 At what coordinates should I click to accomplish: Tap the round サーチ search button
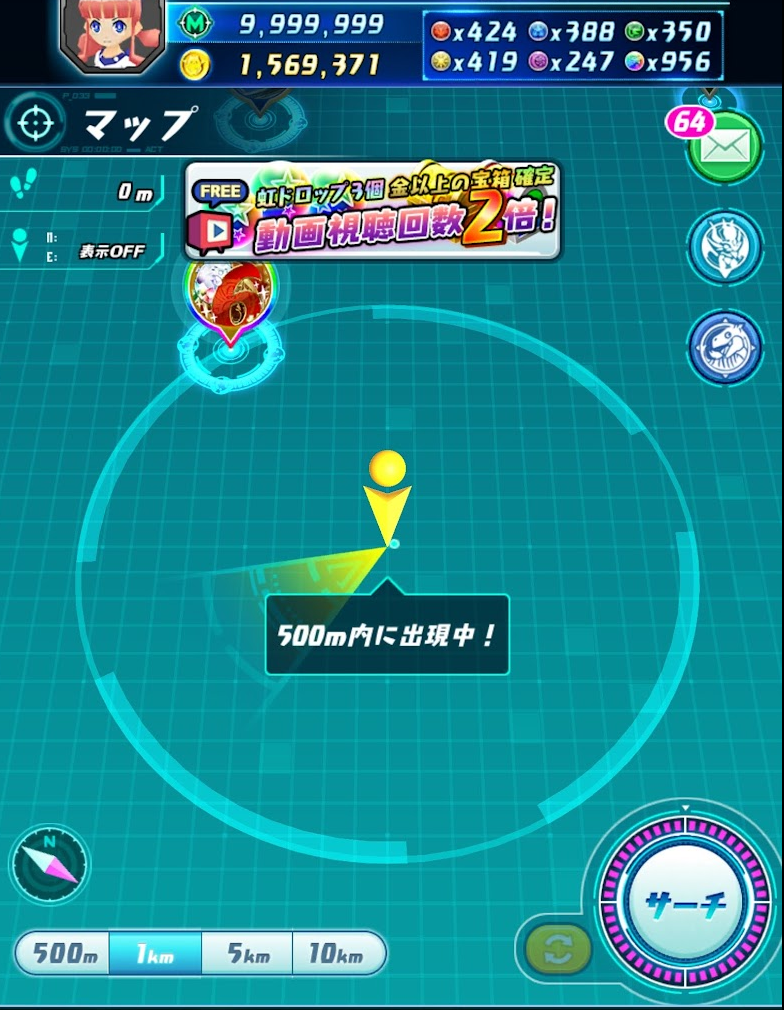pos(685,903)
